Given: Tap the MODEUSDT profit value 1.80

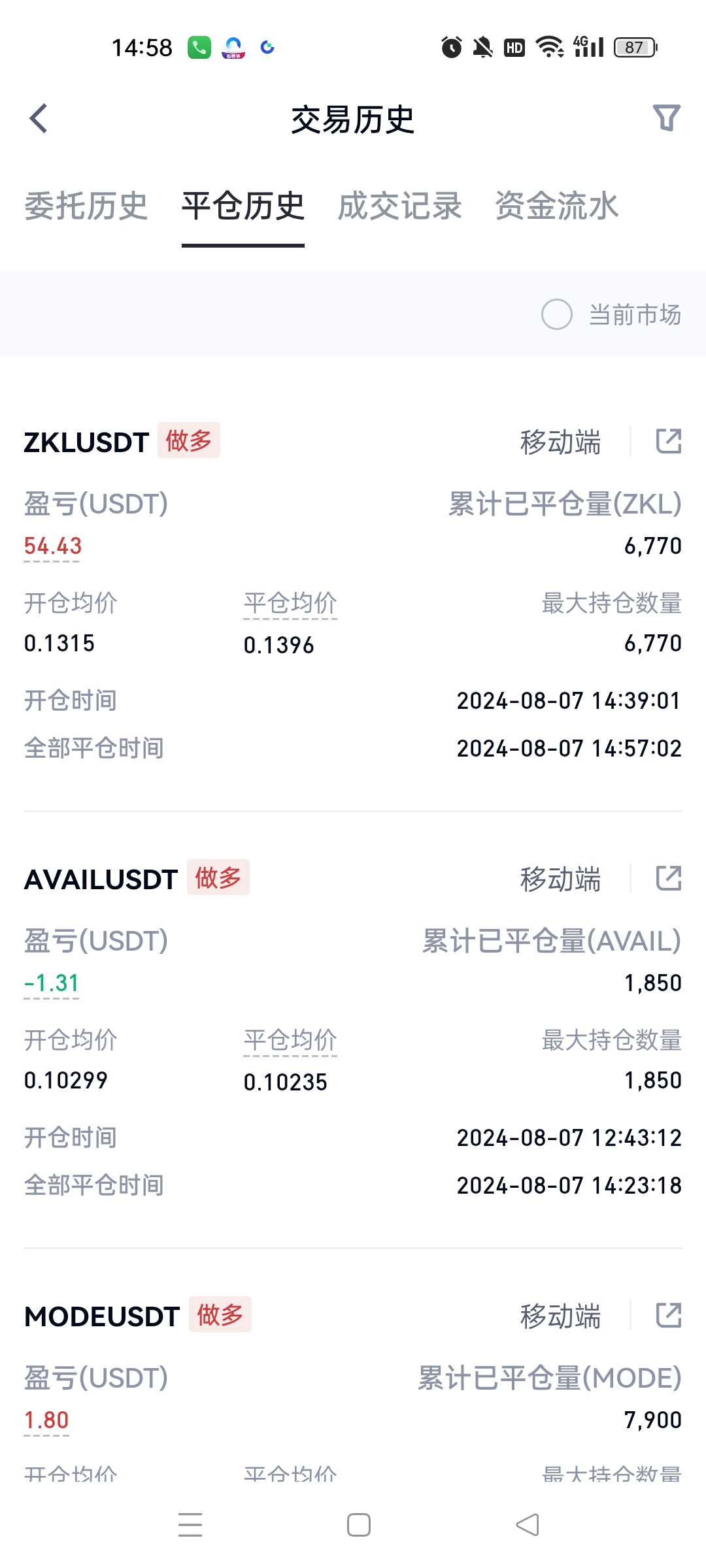Looking at the screenshot, I should pyautogui.click(x=46, y=1420).
